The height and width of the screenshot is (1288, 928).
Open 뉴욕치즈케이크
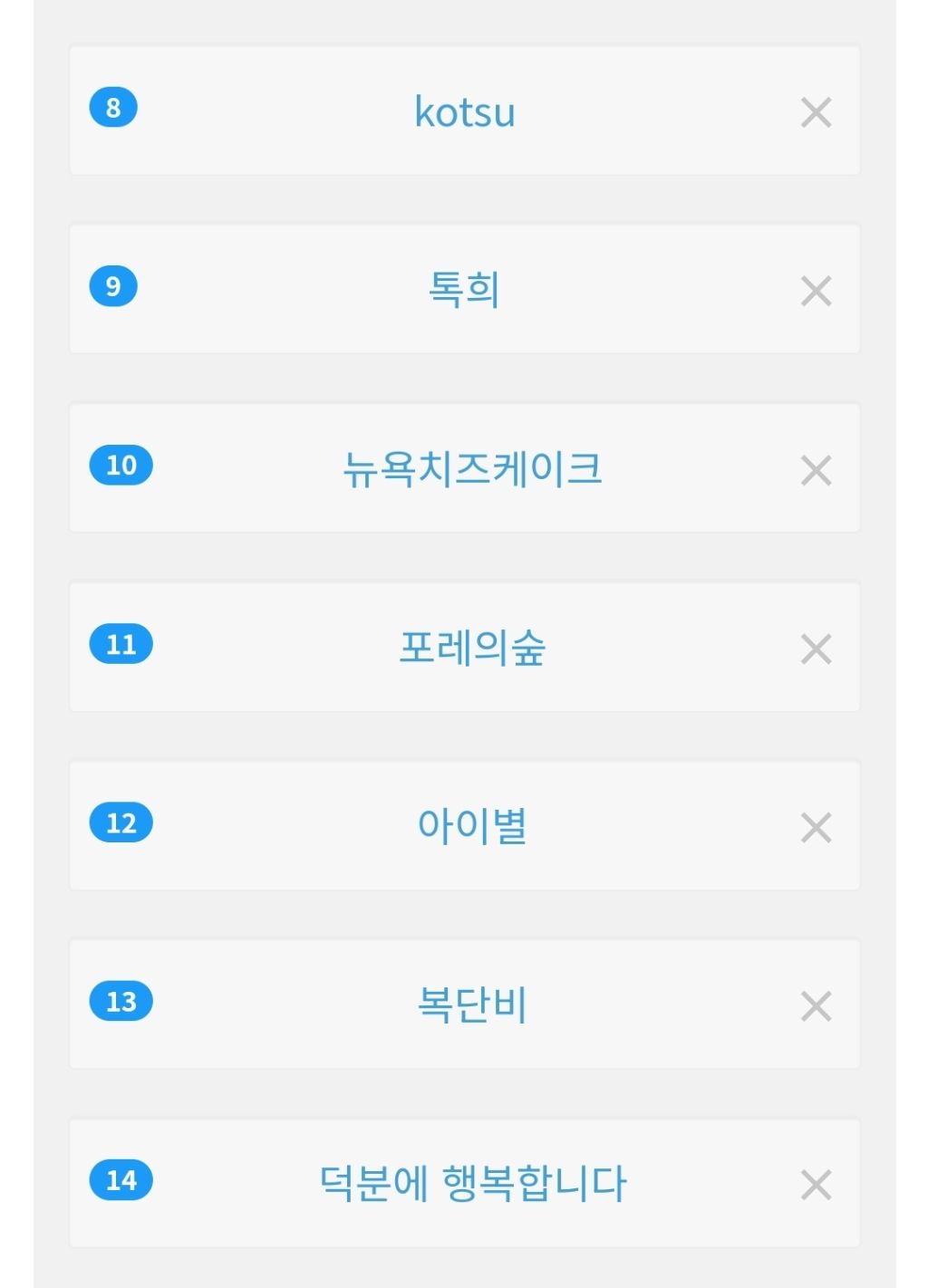click(x=471, y=469)
